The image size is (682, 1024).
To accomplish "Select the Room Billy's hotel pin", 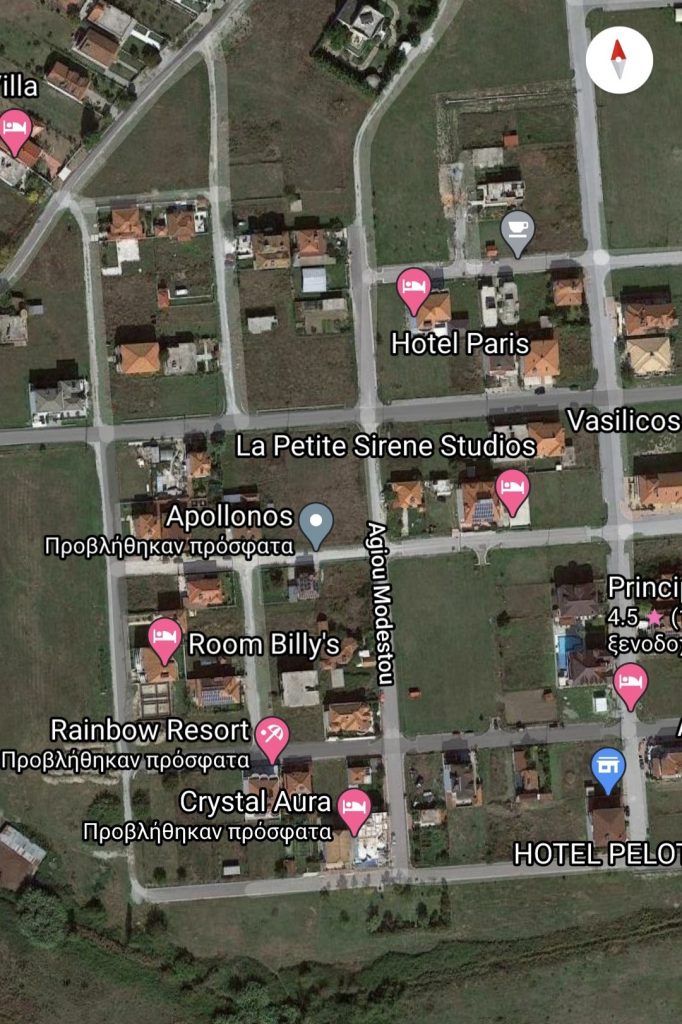I will (165, 638).
